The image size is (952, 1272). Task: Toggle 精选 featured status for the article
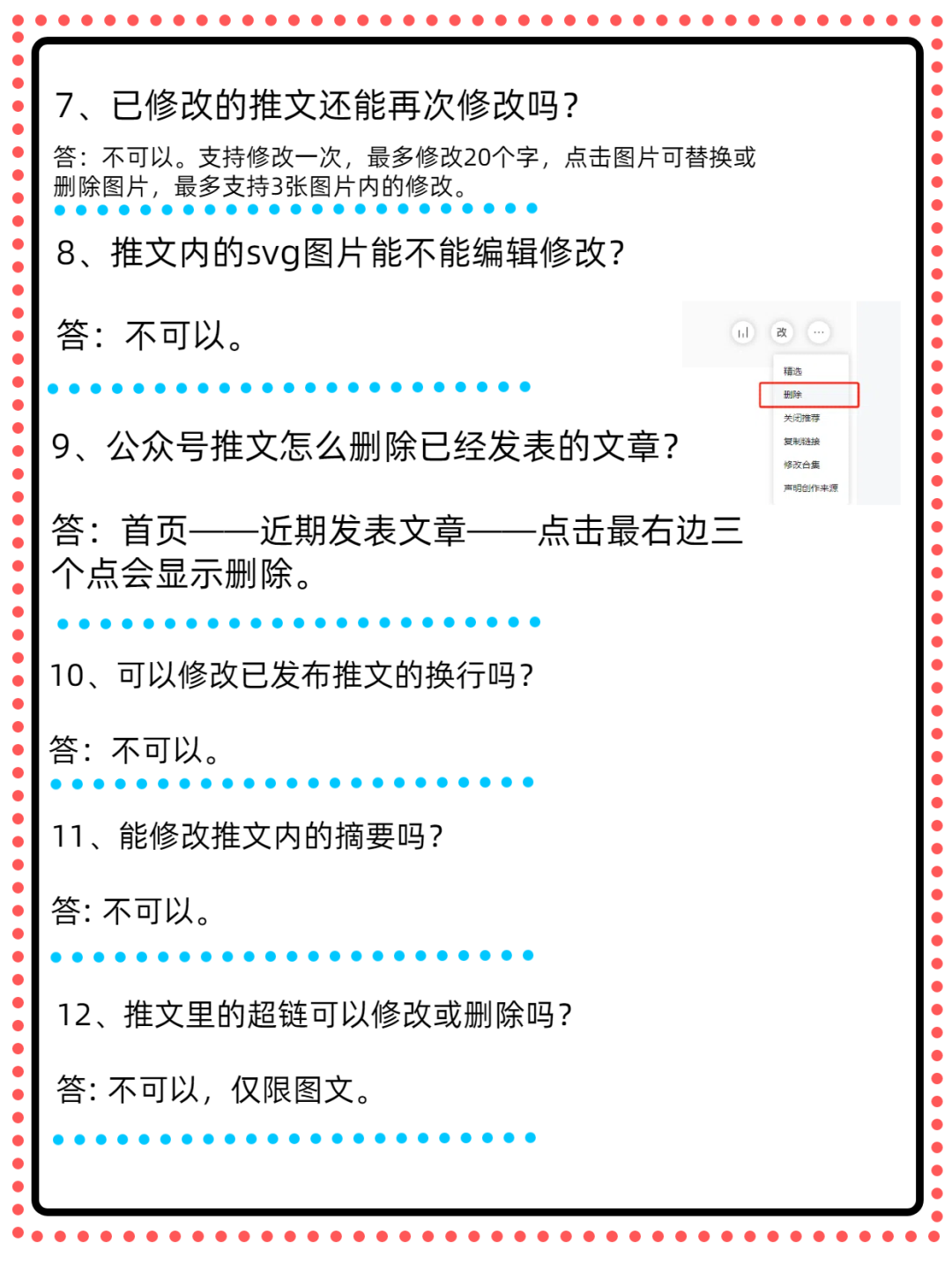point(793,371)
